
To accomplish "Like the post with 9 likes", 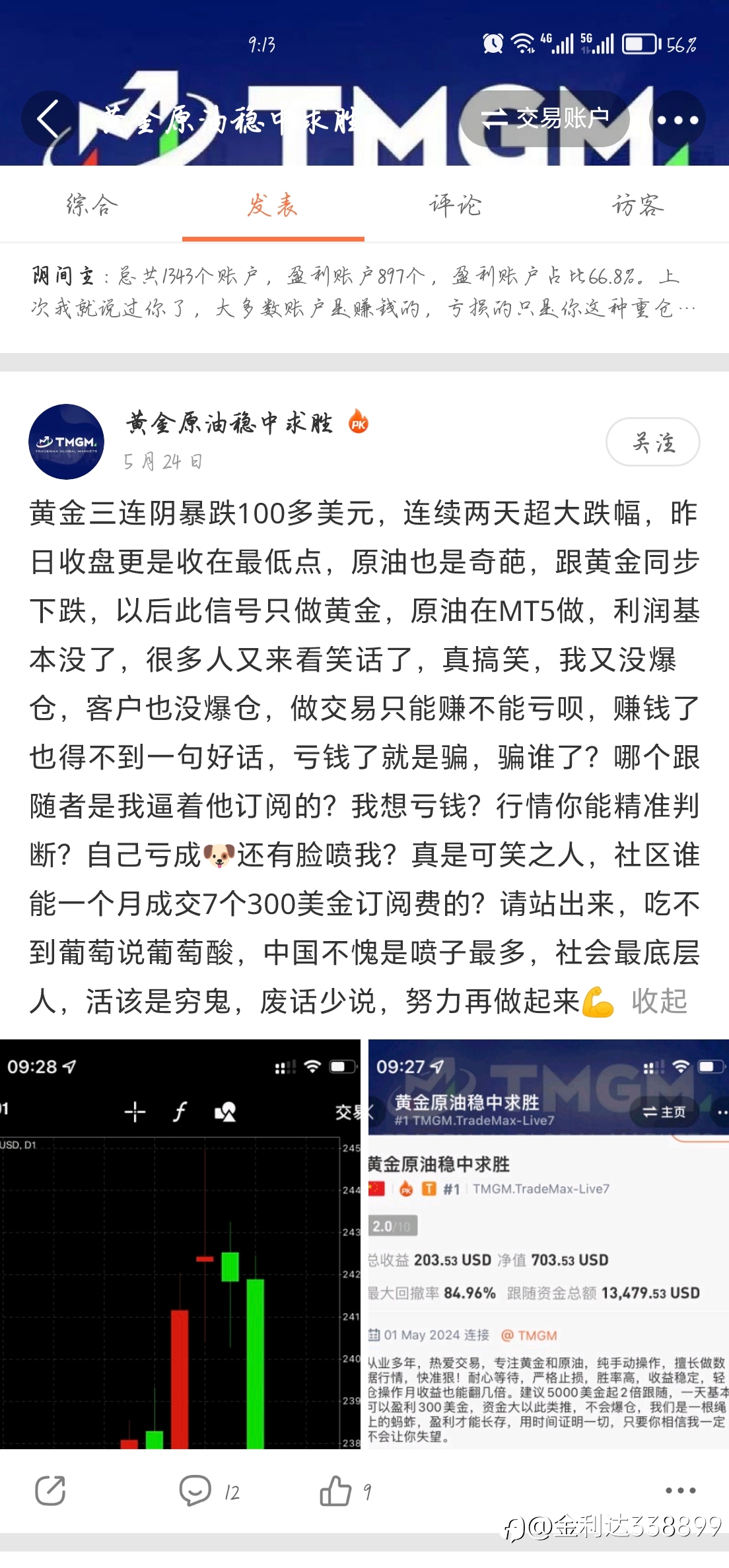I will pyautogui.click(x=346, y=1490).
